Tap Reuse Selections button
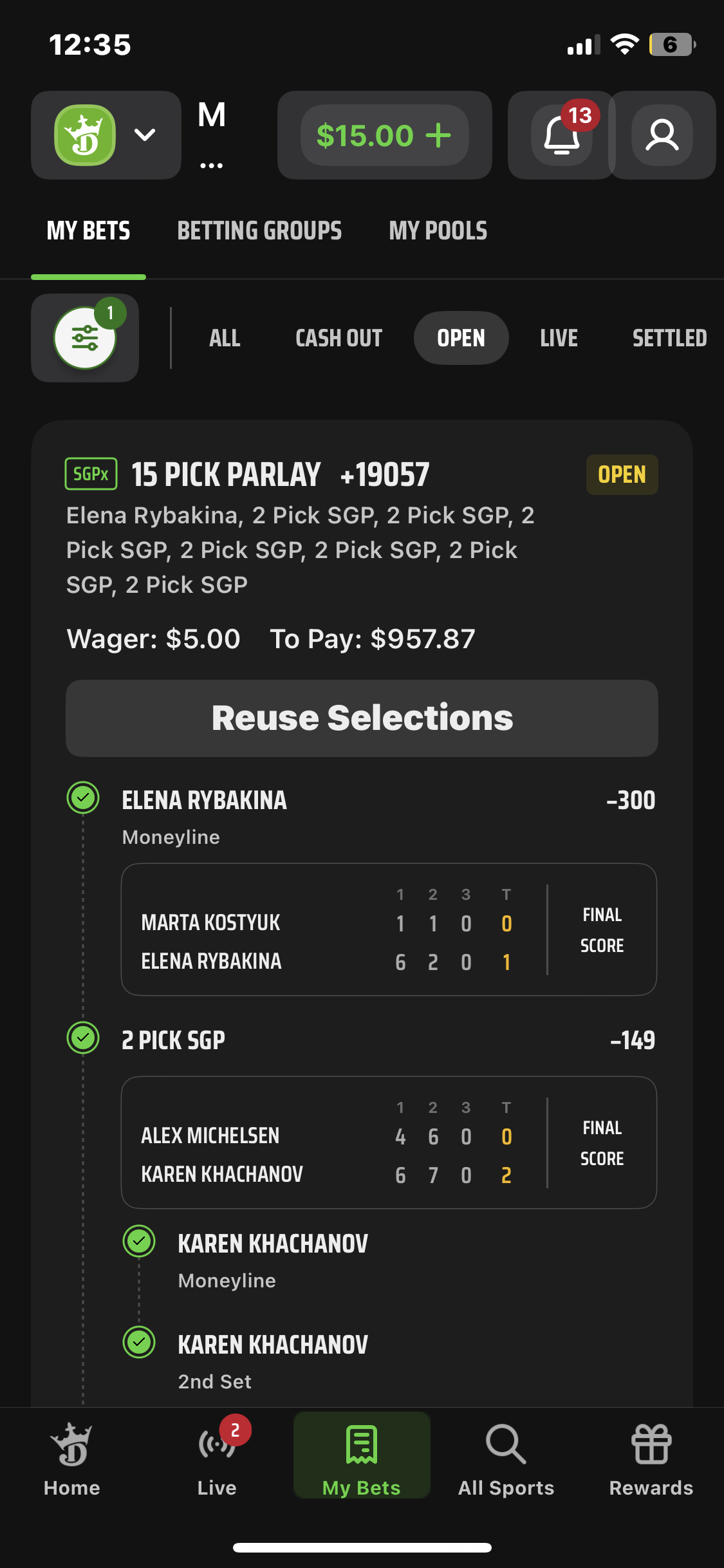This screenshot has height=1568, width=724. (x=362, y=718)
